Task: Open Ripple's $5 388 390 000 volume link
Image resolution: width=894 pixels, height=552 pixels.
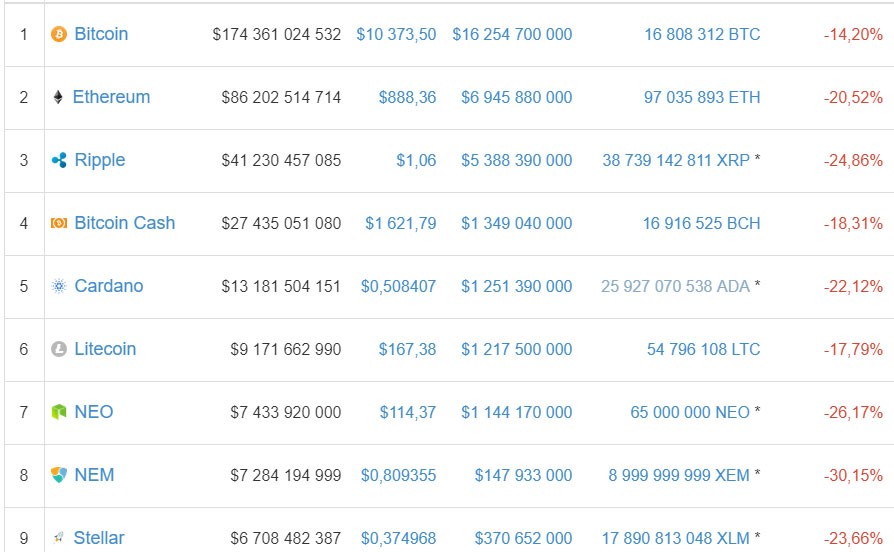Action: tap(516, 160)
